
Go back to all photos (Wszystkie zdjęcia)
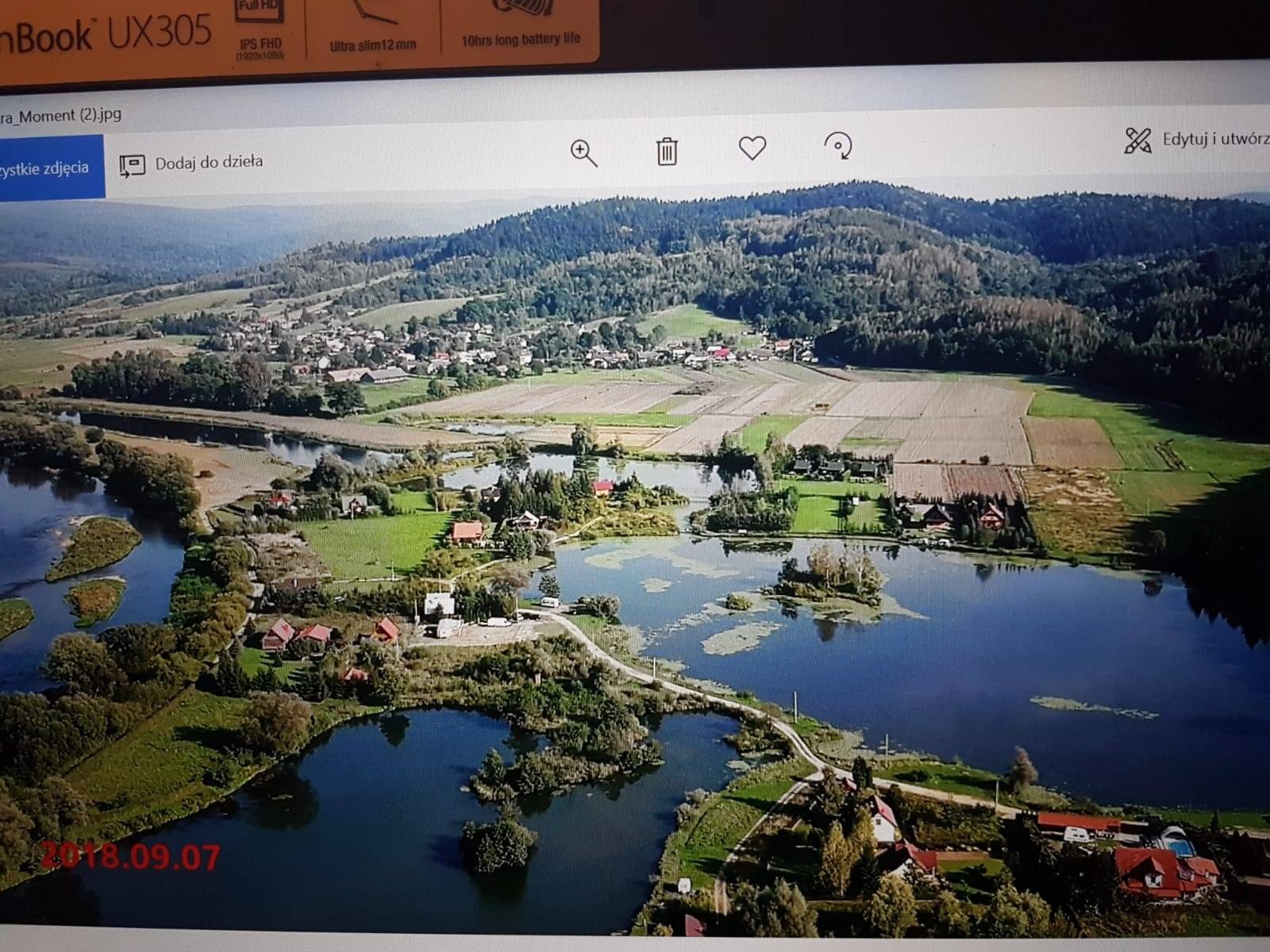point(48,168)
